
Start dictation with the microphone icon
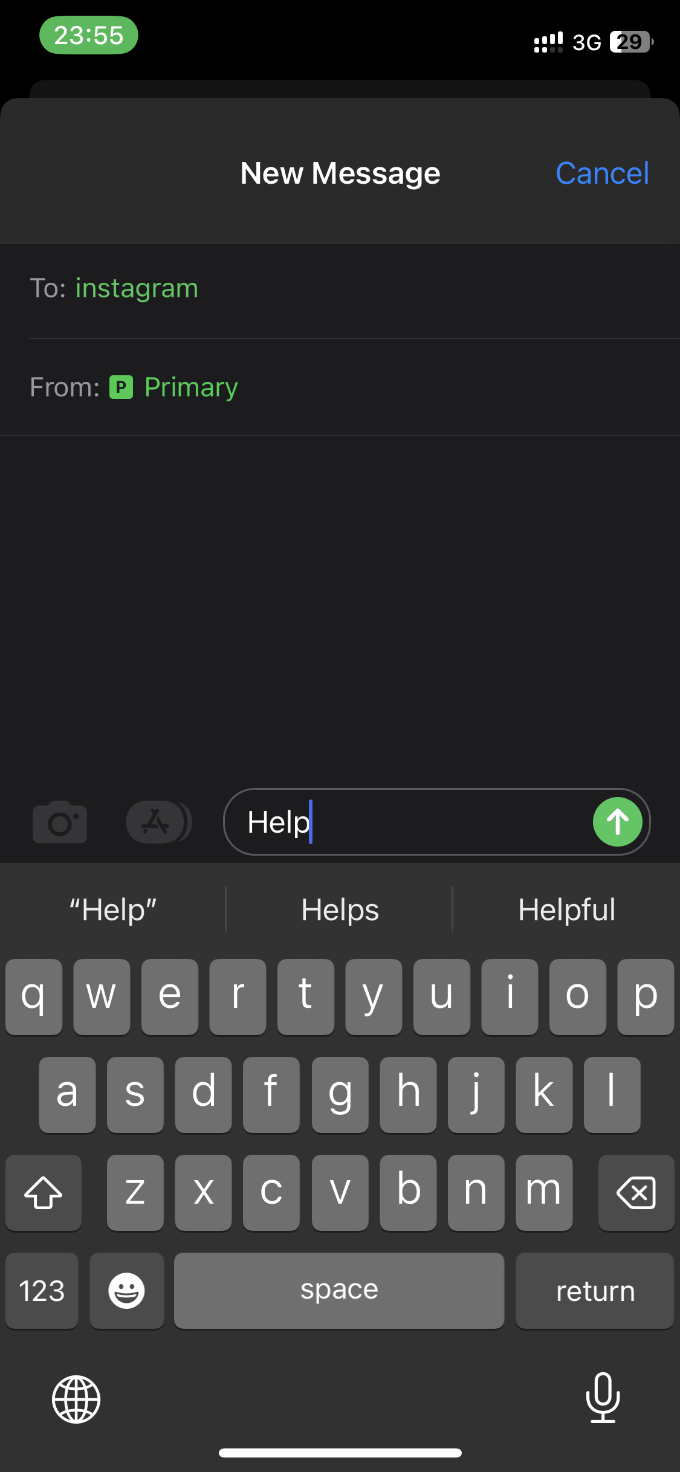coord(602,1398)
